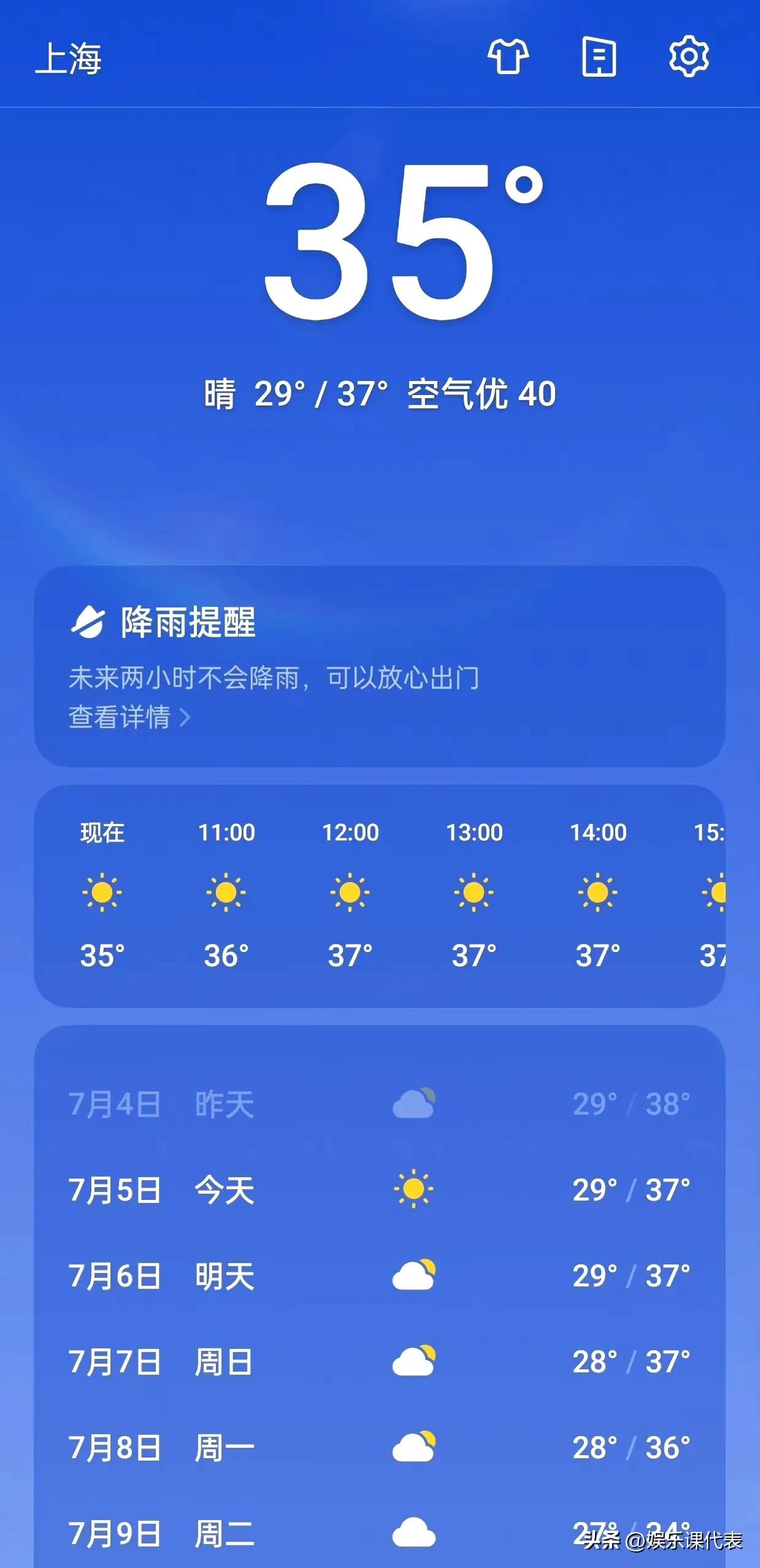Screen dimensions: 760x1568
Task: Open the clothing advice shirt icon
Action: click(508, 57)
